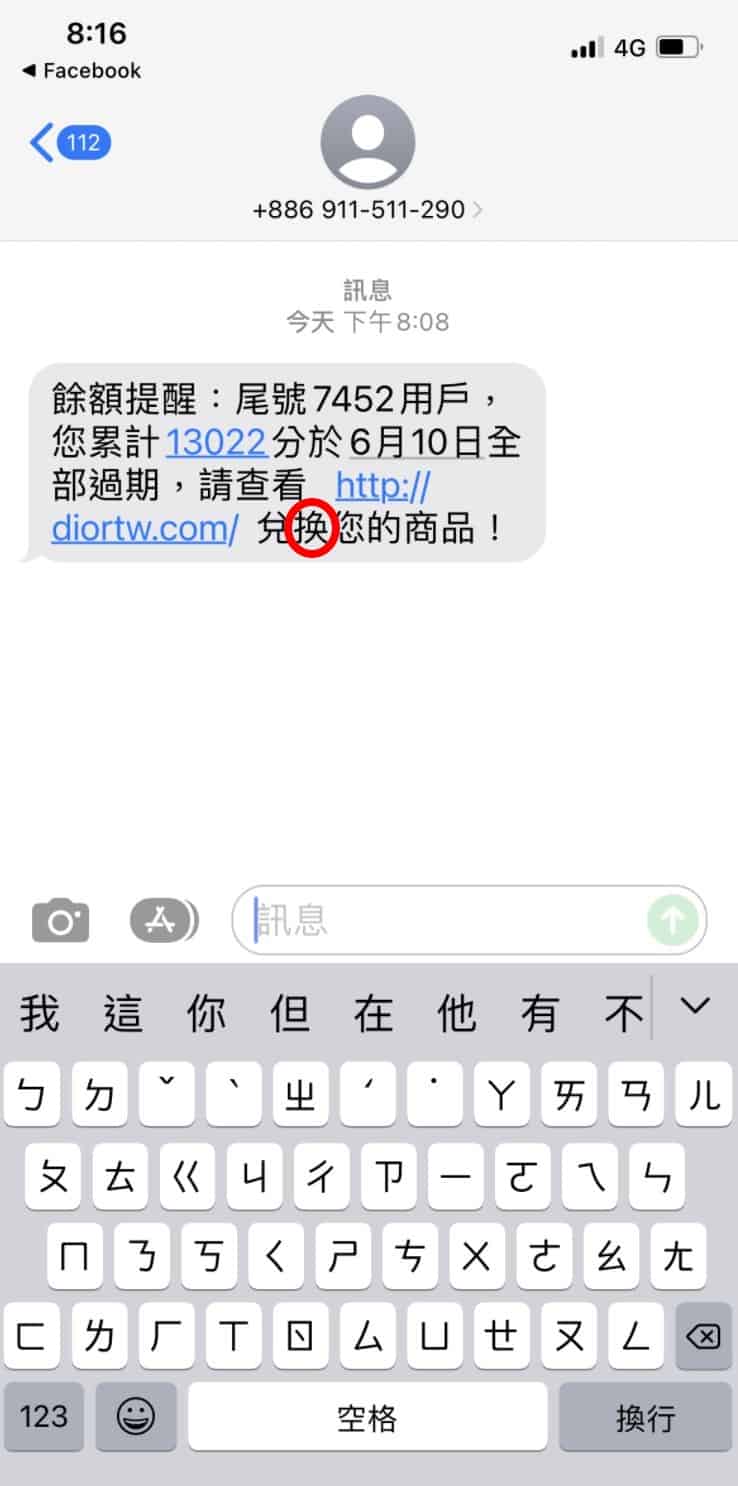Pick the suggested word 你

[206, 1014]
